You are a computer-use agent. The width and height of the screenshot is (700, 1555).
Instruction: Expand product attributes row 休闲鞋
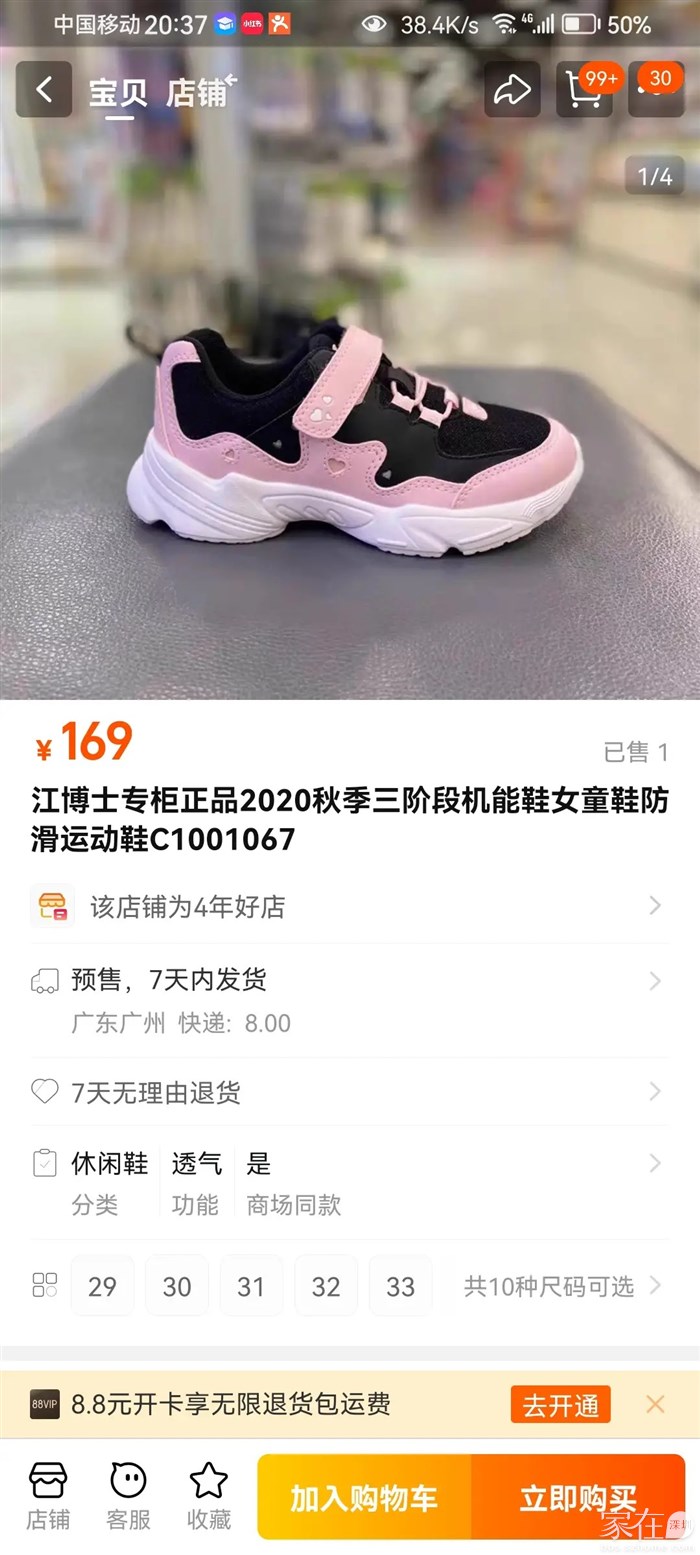pyautogui.click(x=350, y=1182)
